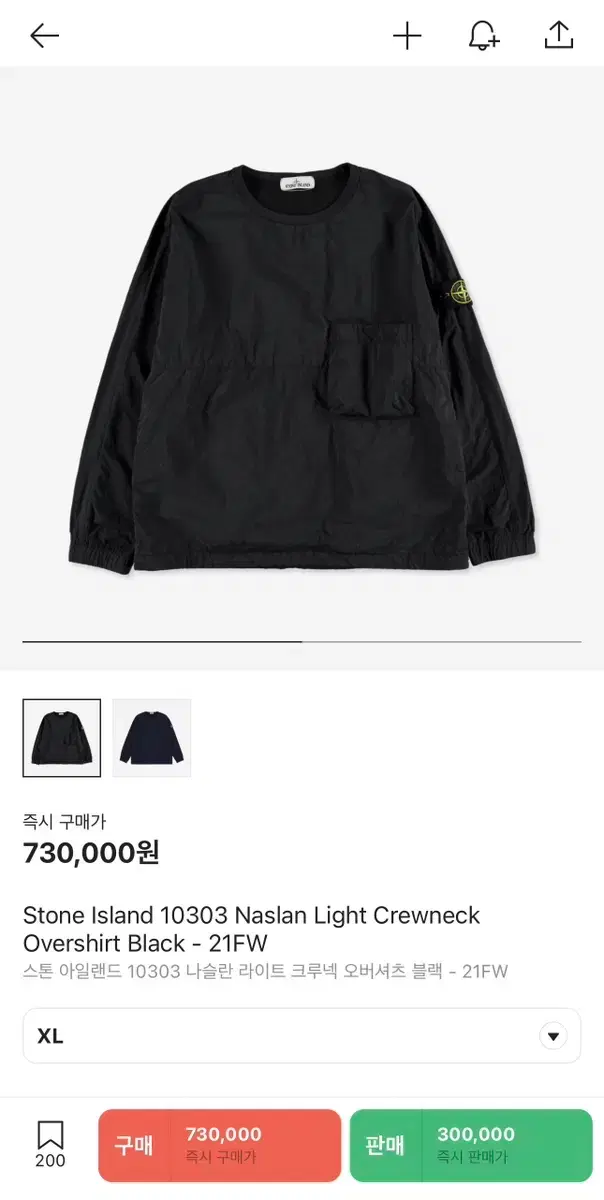Share this product listing
The width and height of the screenshot is (604, 1200).
pyautogui.click(x=558, y=36)
